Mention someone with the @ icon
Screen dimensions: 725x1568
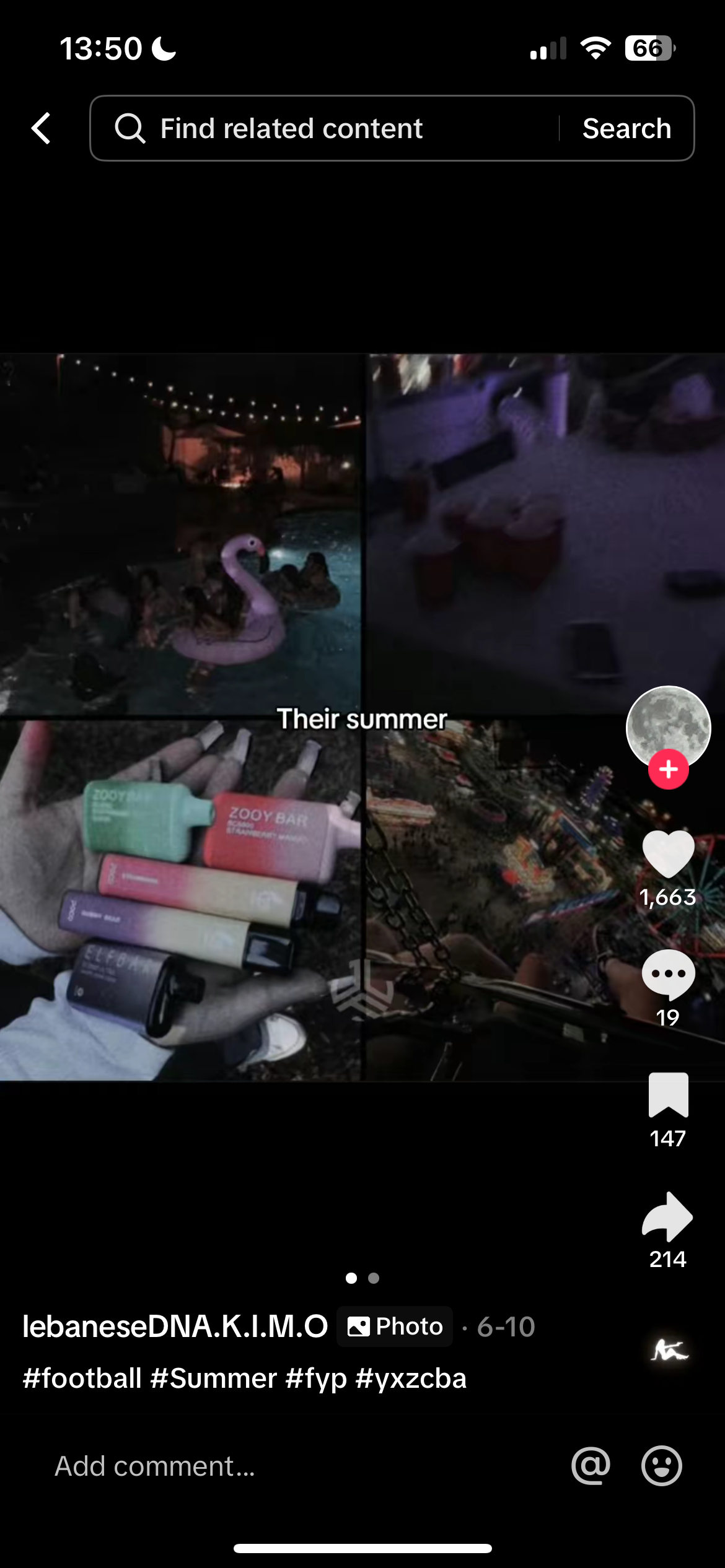click(591, 1466)
